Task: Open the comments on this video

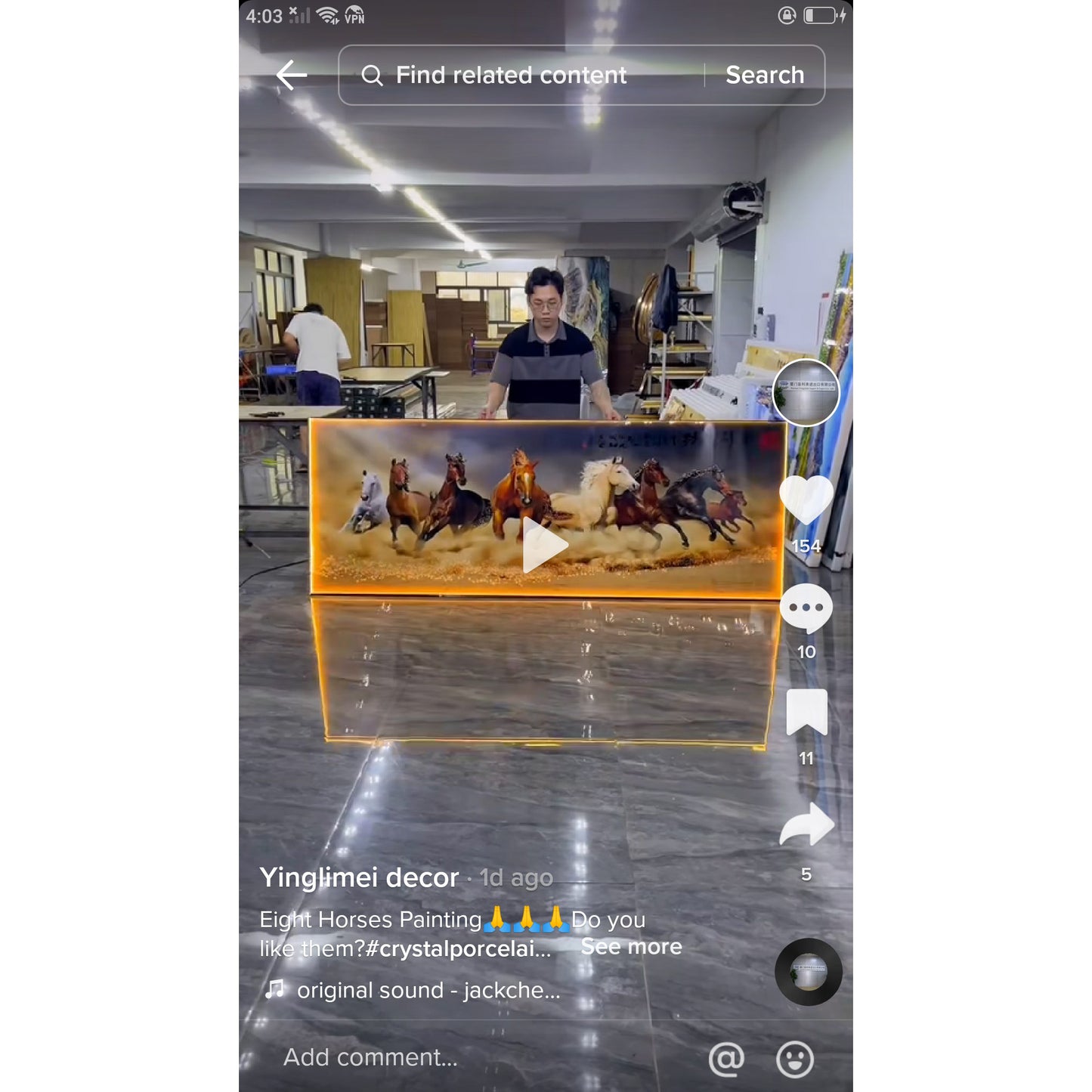Action: [806, 608]
